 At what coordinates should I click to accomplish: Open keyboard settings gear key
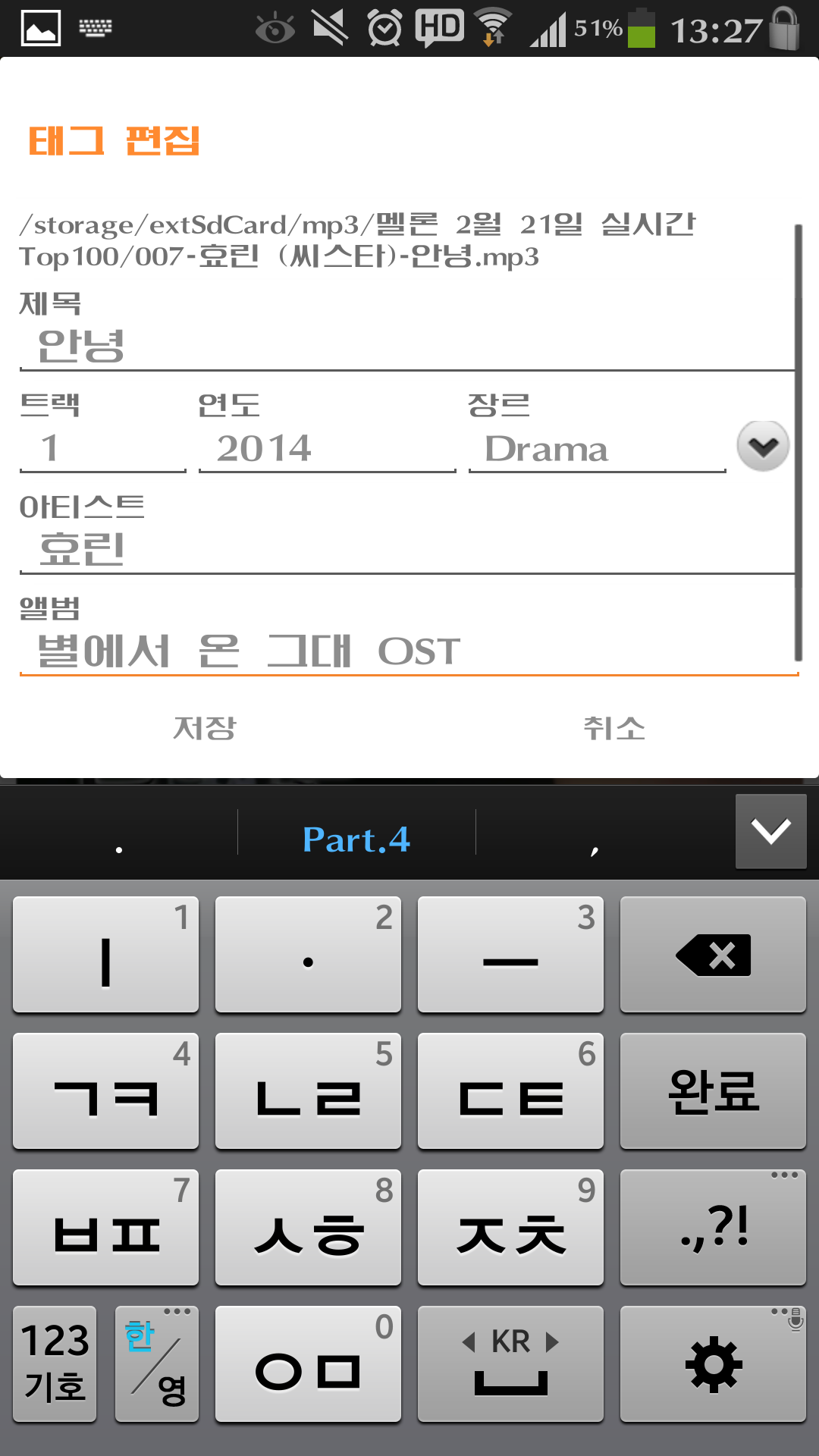713,1363
